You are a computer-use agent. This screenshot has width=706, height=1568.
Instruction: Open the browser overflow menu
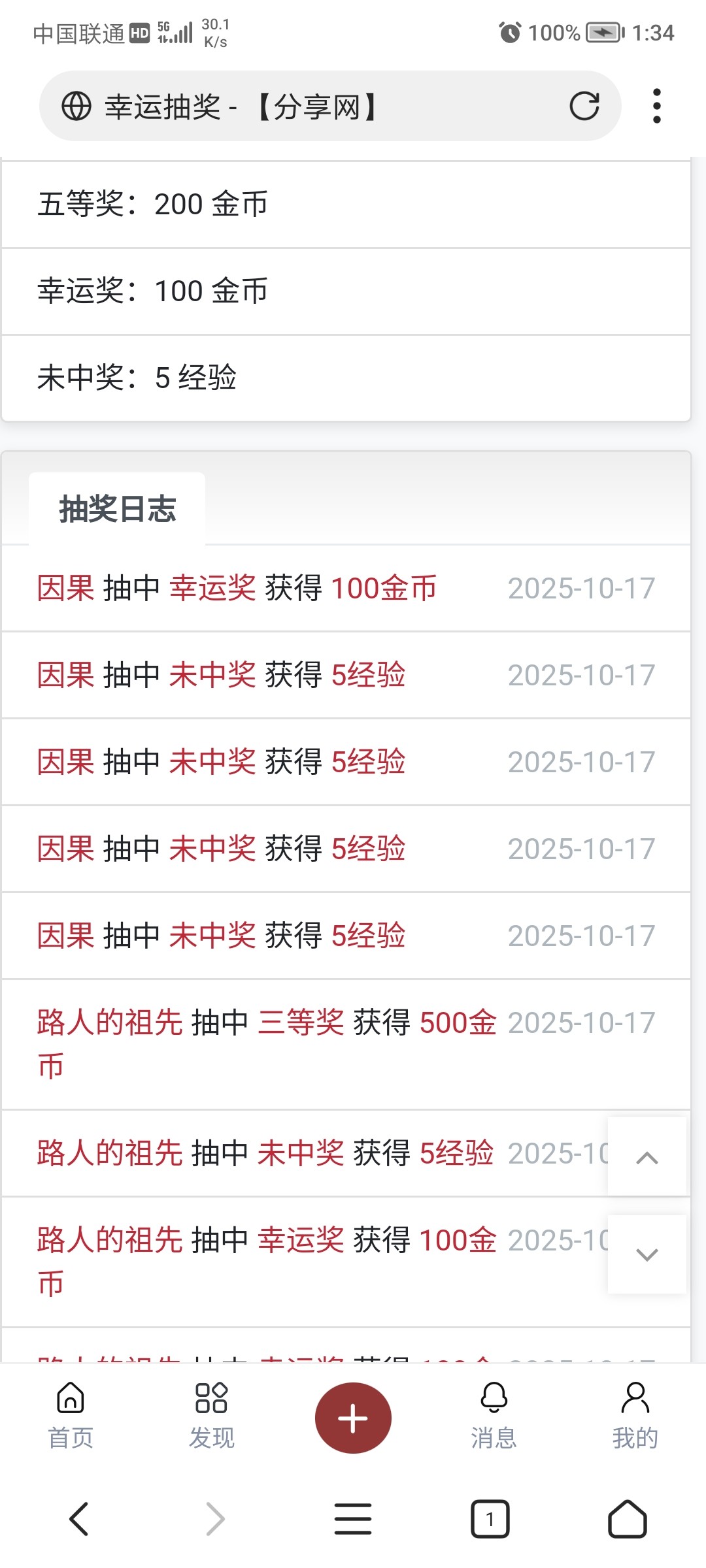click(x=656, y=106)
